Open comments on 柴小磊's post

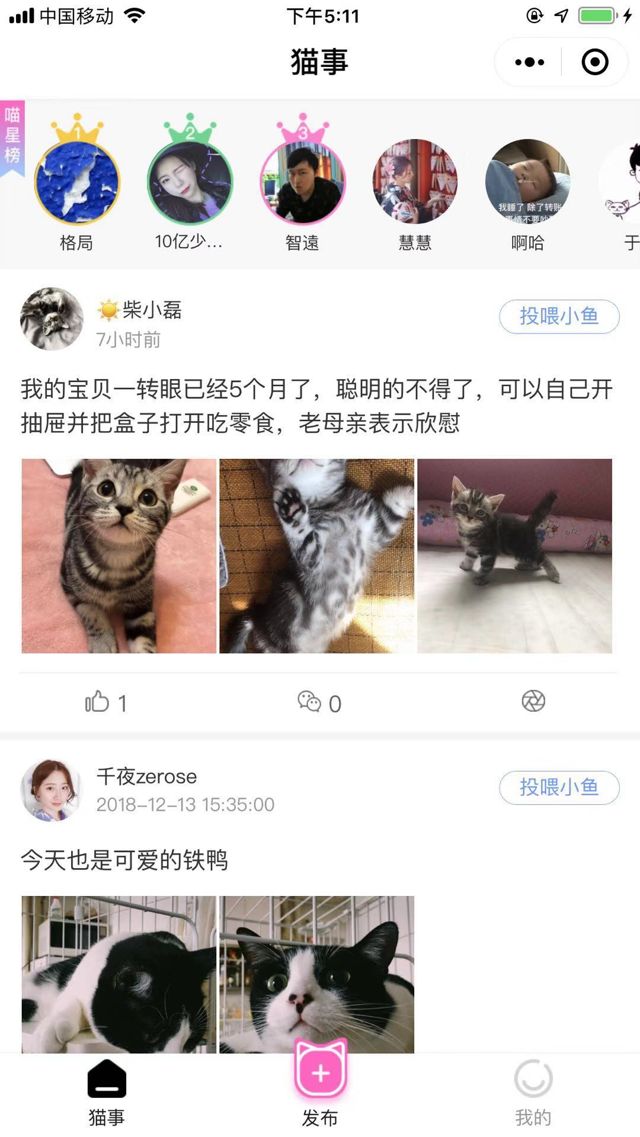(x=319, y=703)
